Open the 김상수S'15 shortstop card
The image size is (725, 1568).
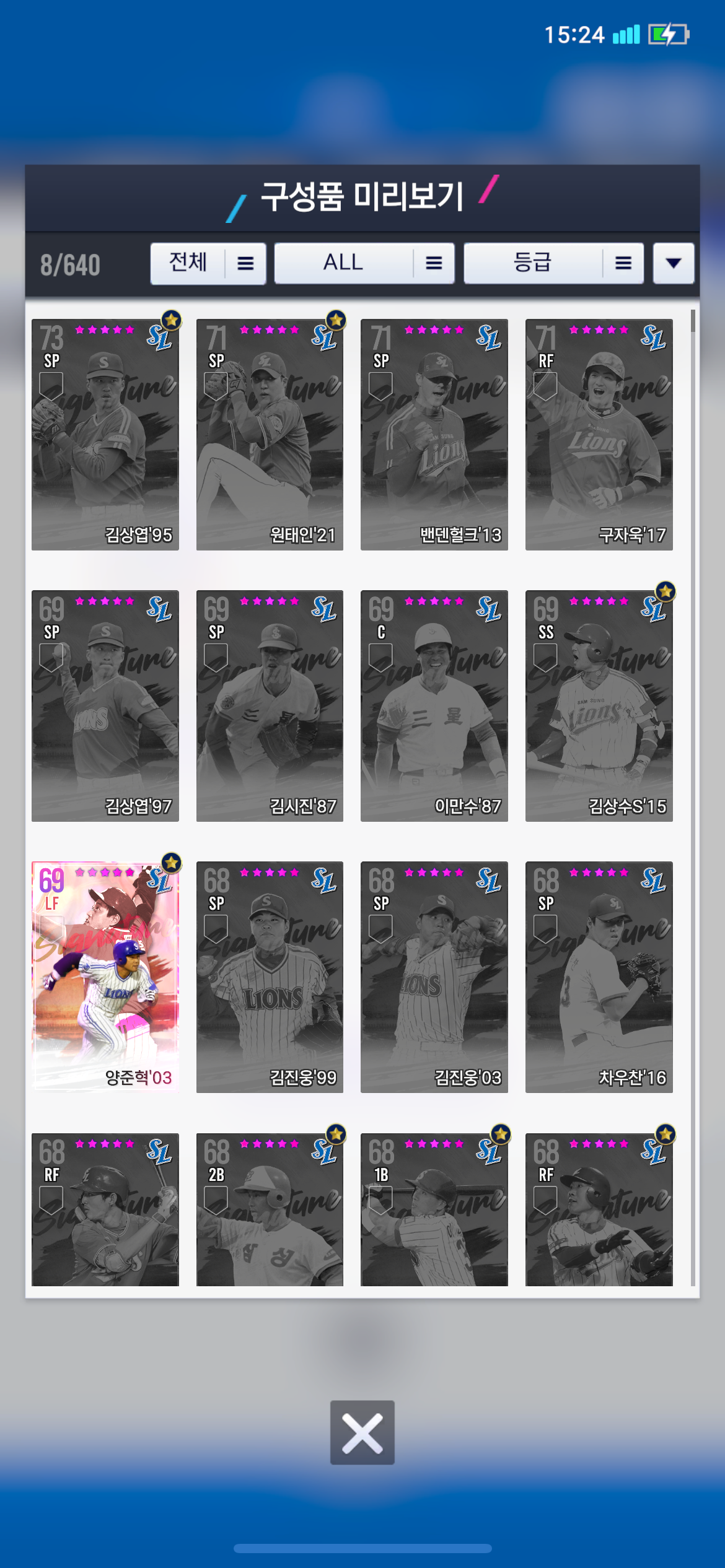coord(599,706)
